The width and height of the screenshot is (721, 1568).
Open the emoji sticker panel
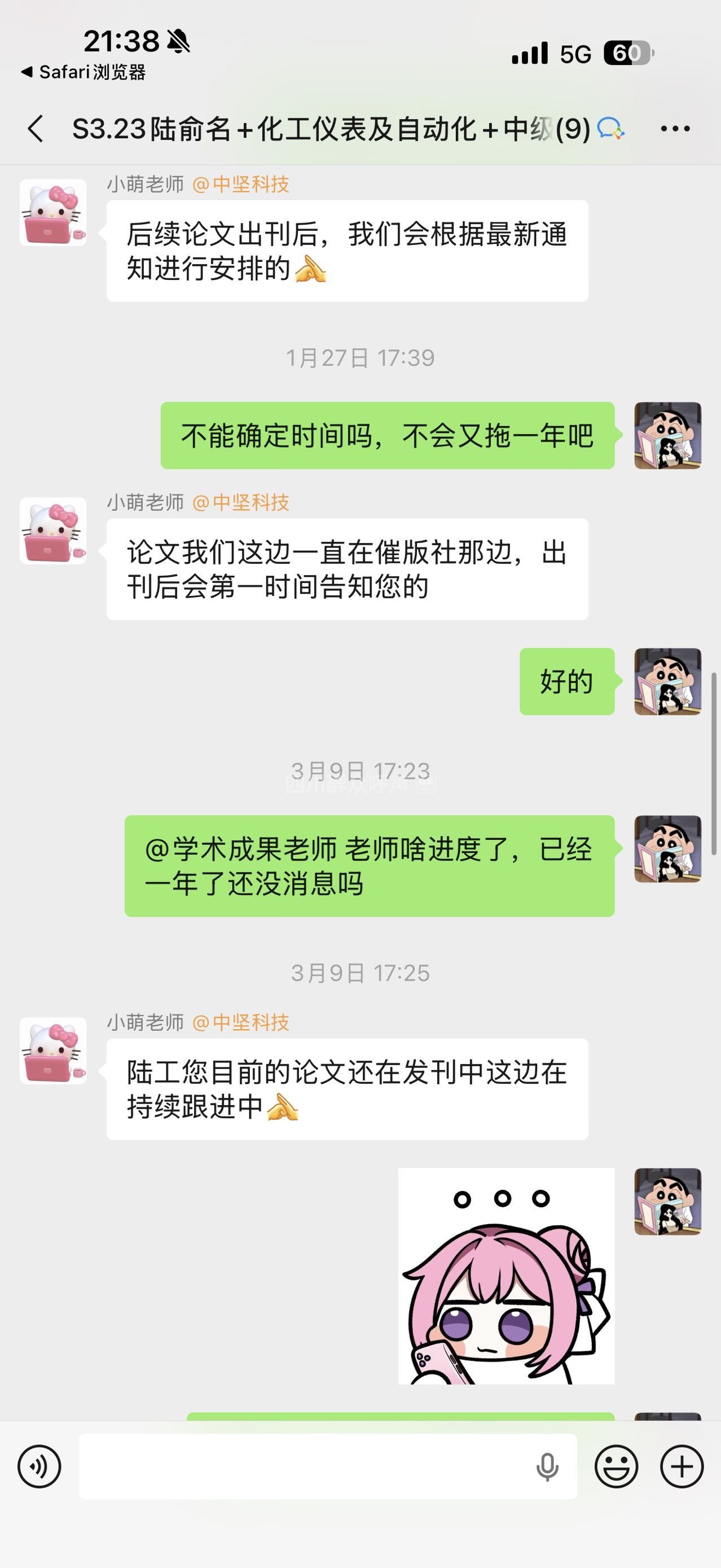(617, 1466)
